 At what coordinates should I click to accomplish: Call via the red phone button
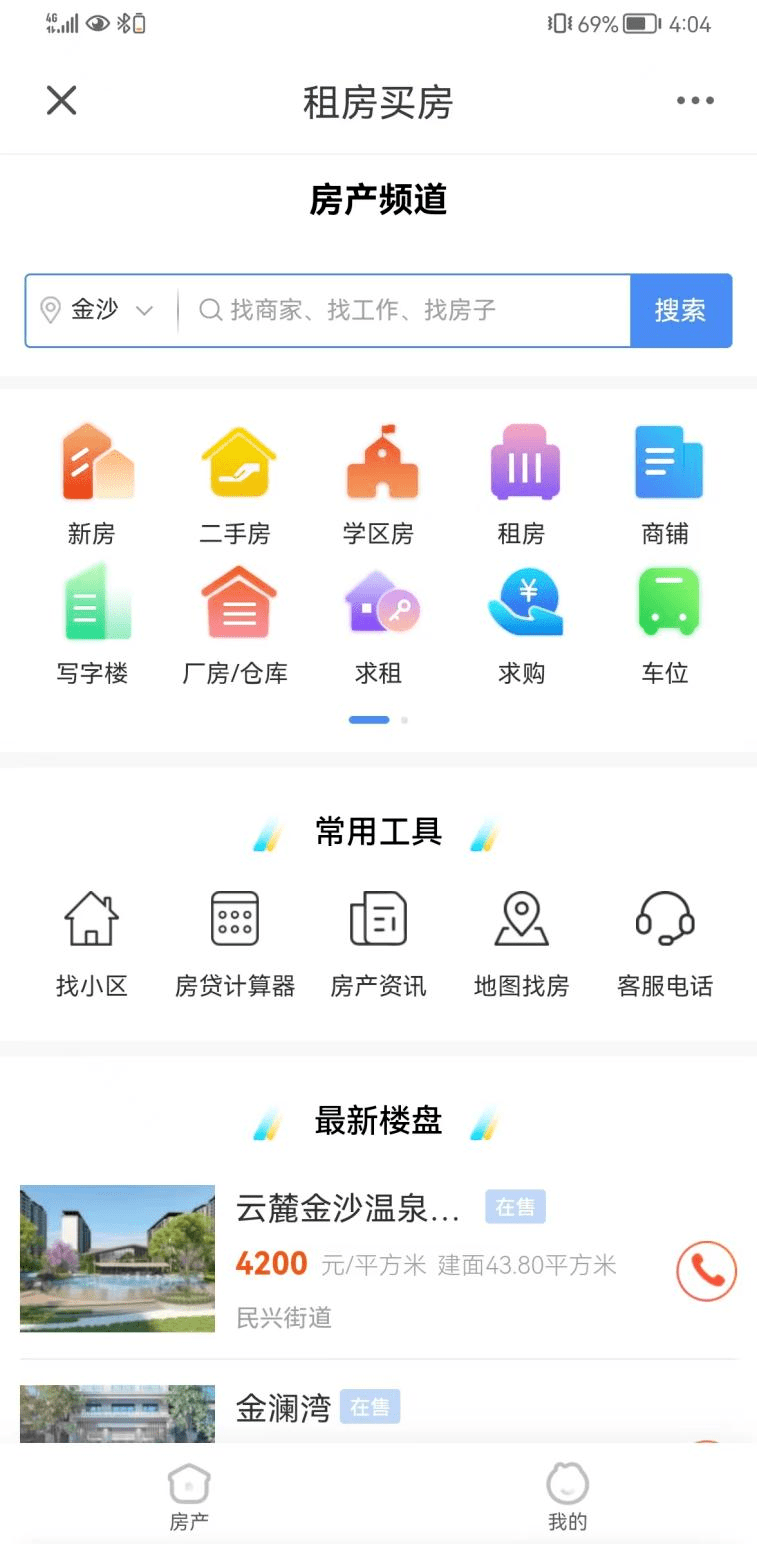click(x=706, y=1271)
